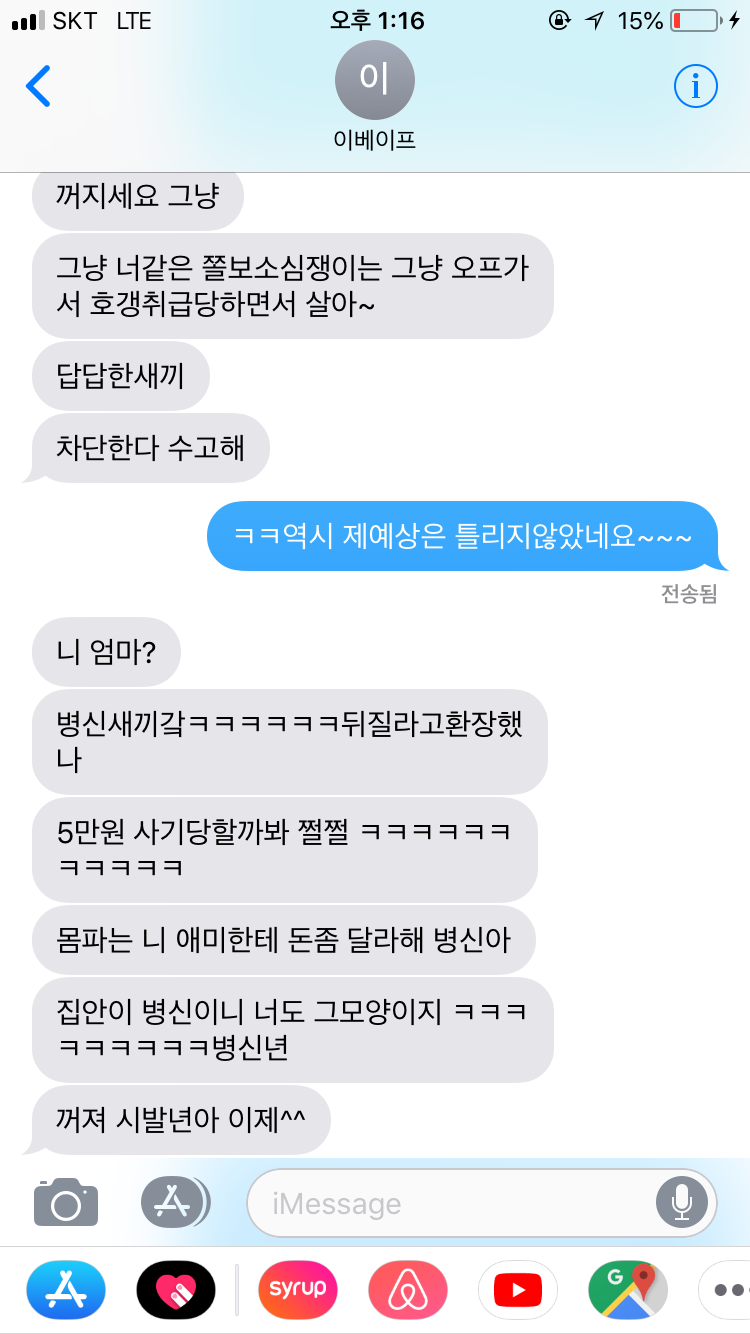The height and width of the screenshot is (1334, 750).
Task: Focus the iMessage text field
Action: point(450,1203)
